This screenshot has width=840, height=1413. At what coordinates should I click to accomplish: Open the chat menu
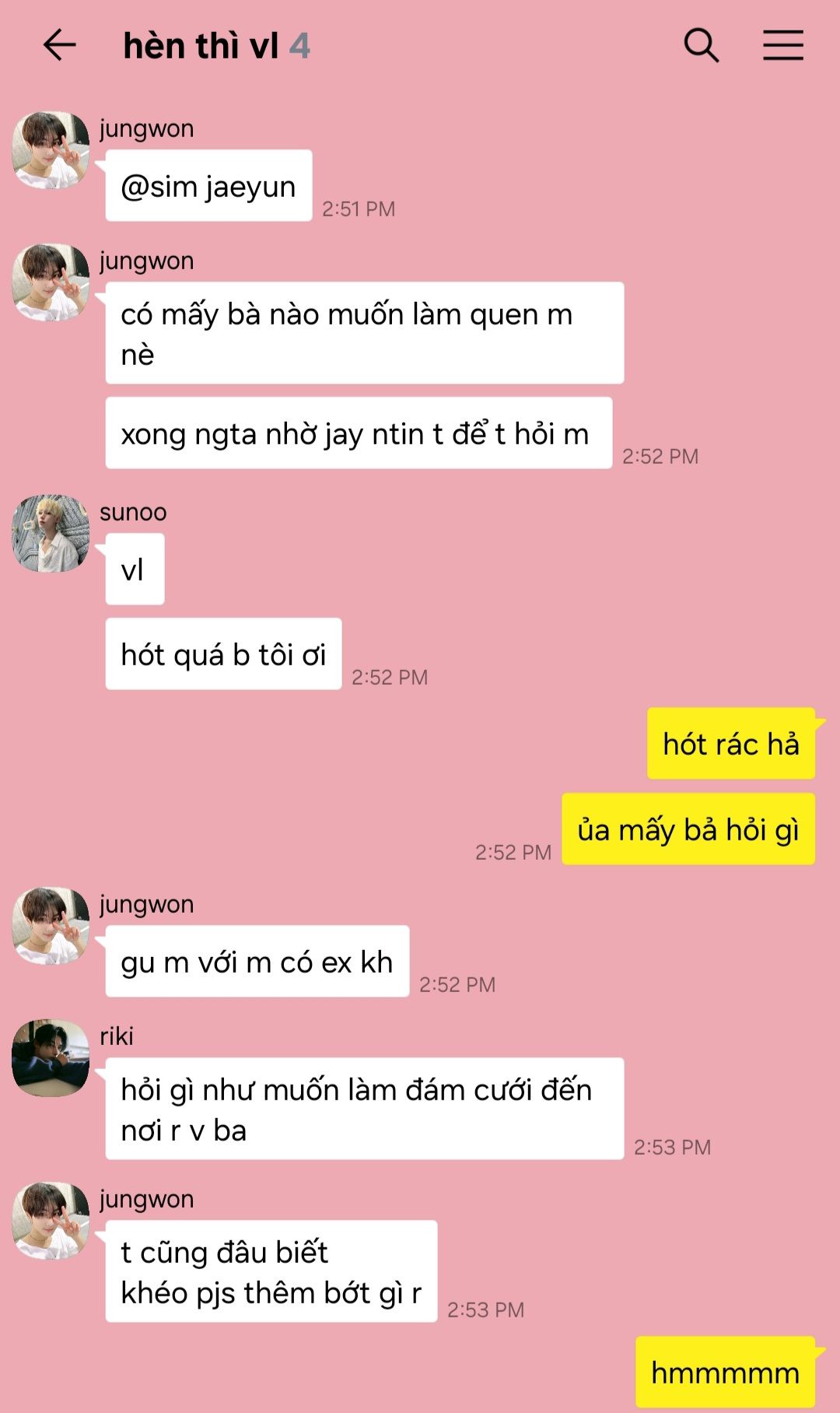point(782,45)
